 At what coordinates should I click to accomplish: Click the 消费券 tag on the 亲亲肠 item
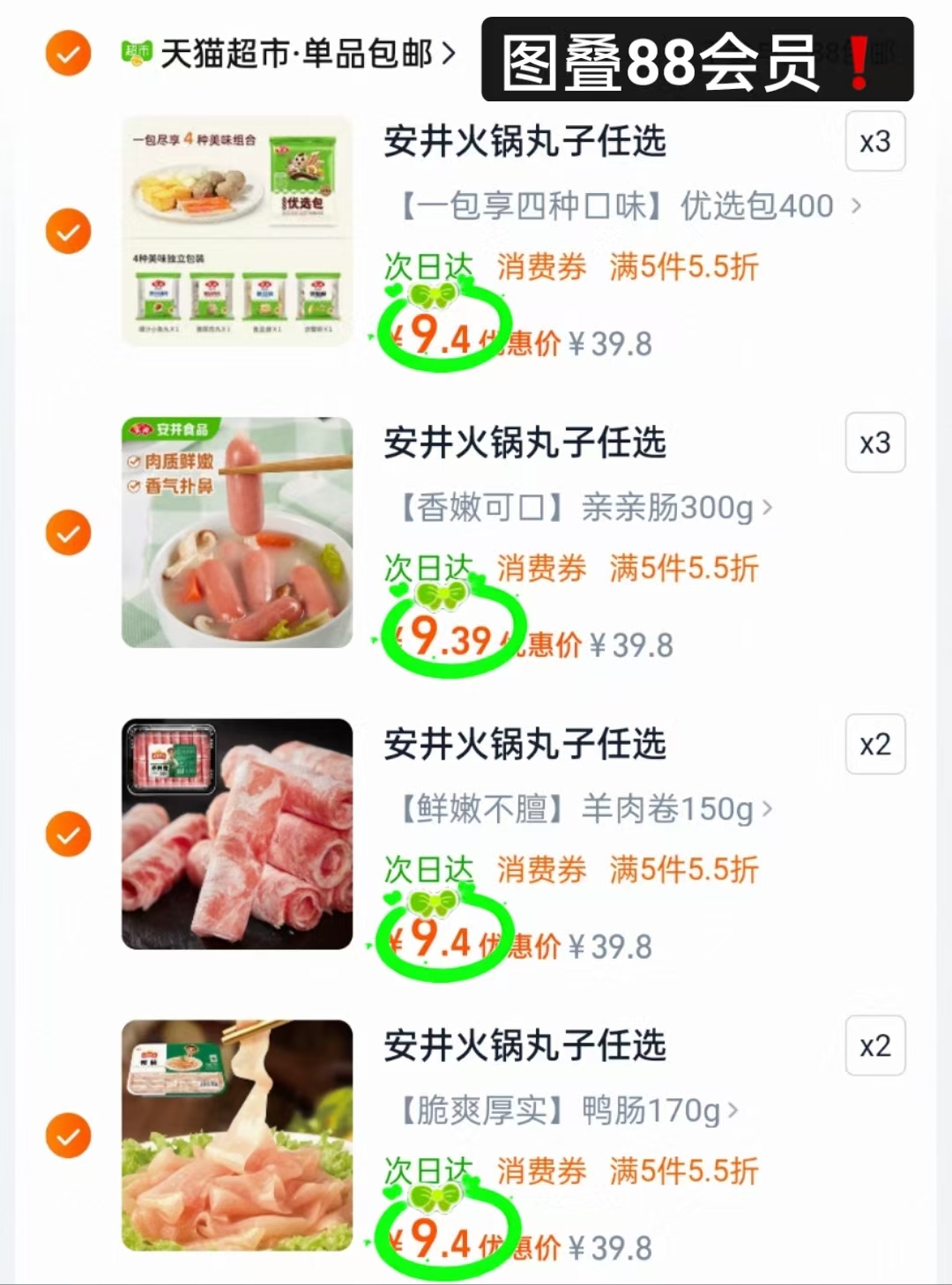point(540,568)
